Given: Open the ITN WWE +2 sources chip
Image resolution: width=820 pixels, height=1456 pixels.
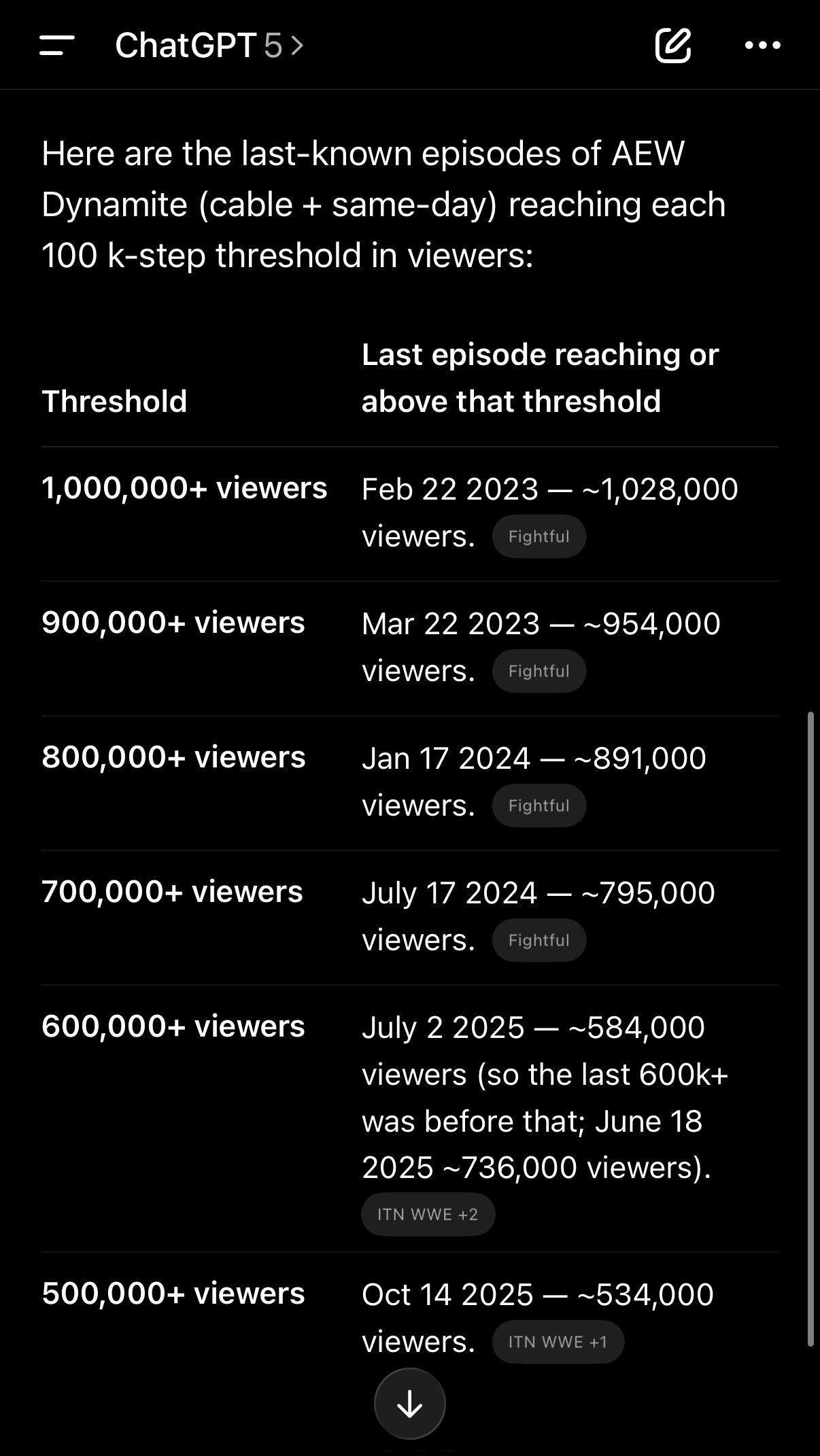Looking at the screenshot, I should (428, 1214).
